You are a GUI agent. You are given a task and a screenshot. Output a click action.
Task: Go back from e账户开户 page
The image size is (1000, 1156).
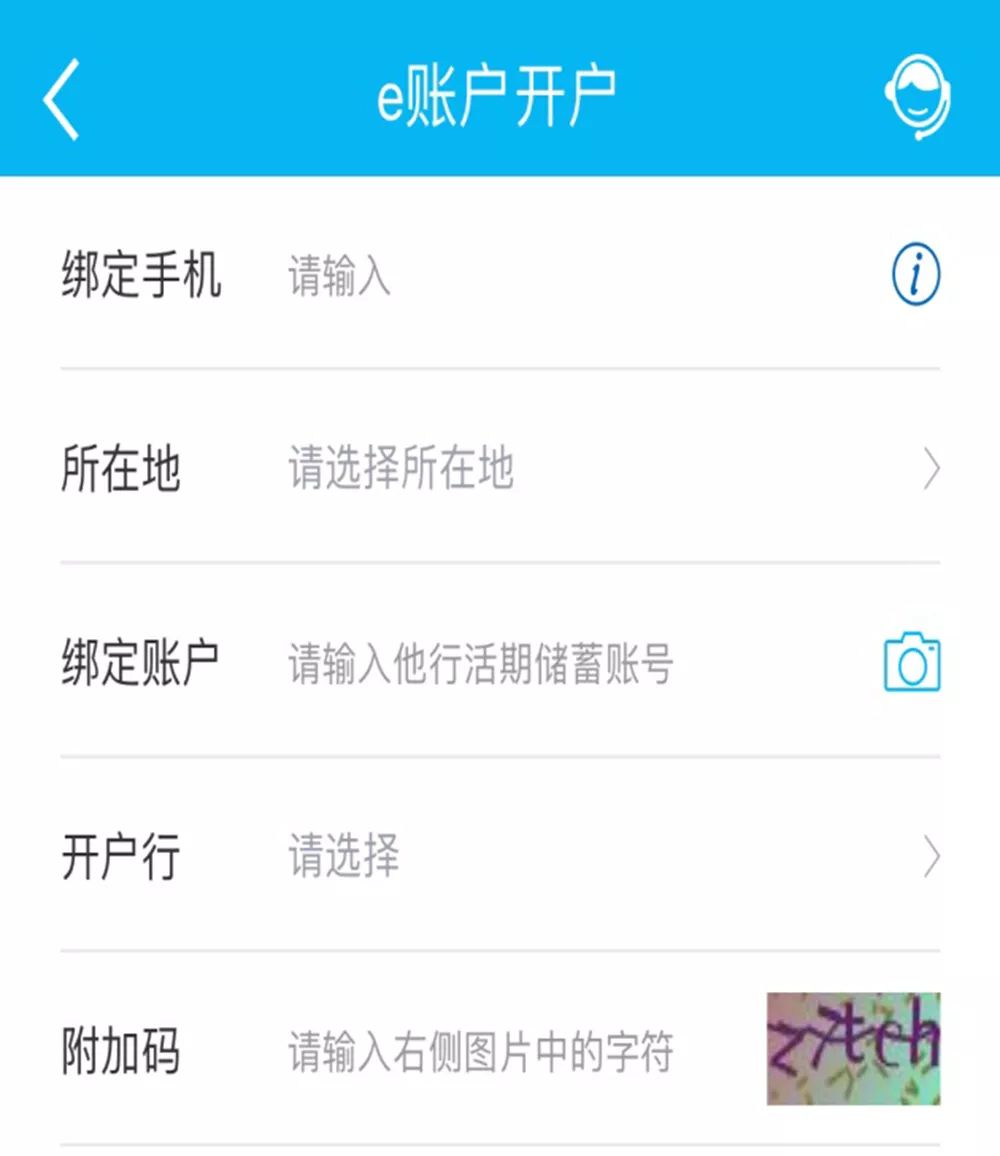pyautogui.click(x=62, y=98)
